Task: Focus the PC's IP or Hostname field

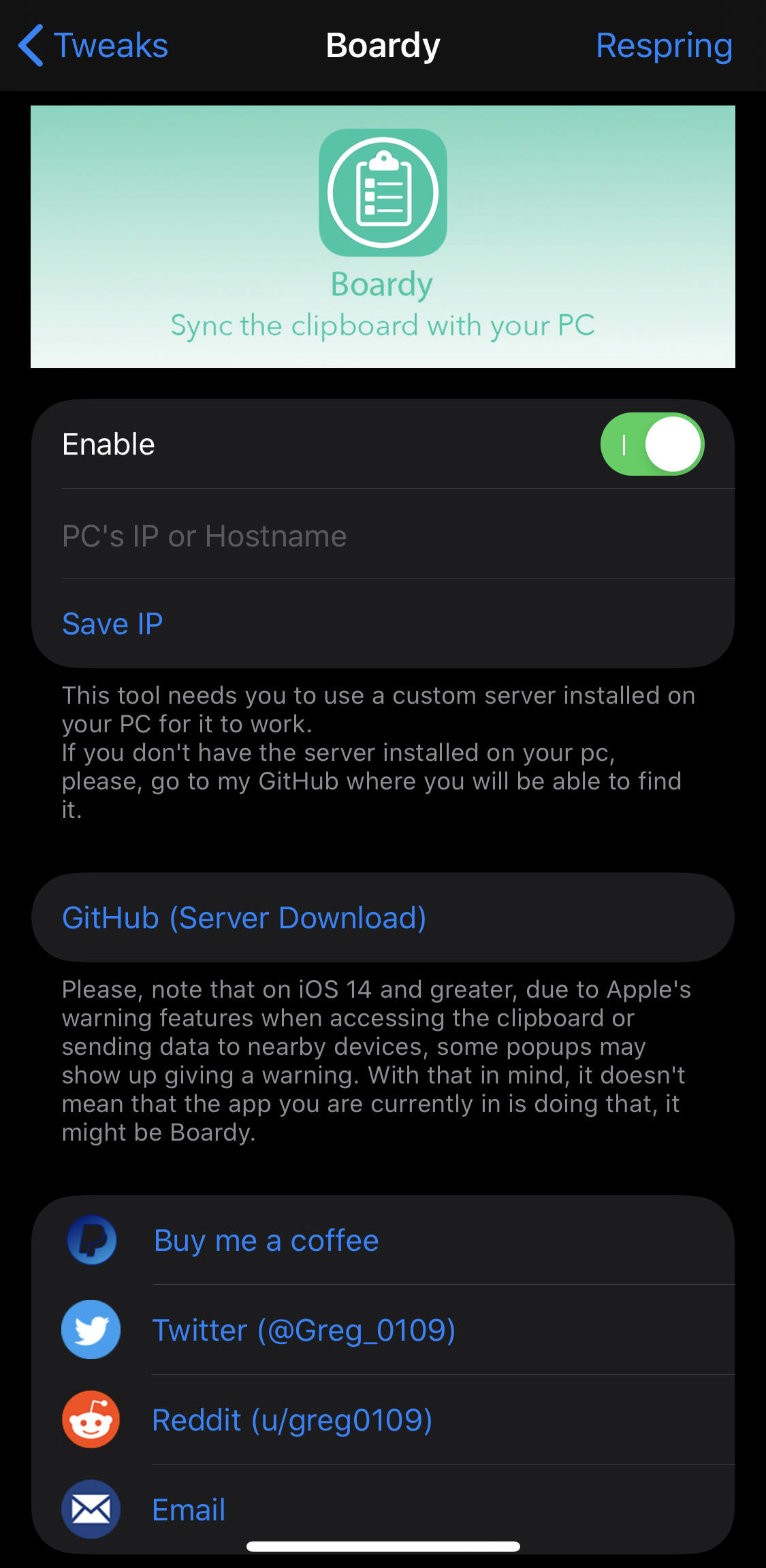Action: 383,534
